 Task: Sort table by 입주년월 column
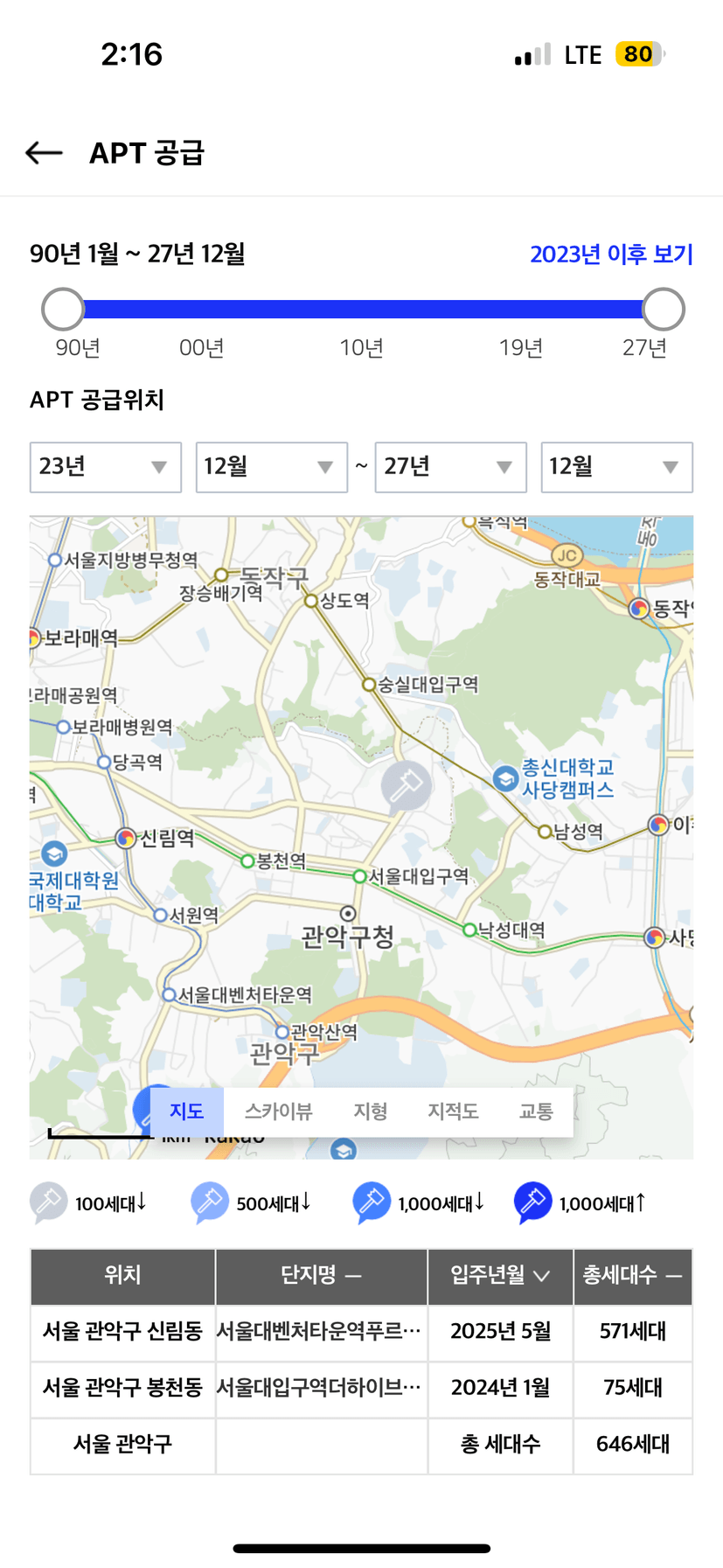[x=500, y=1276]
